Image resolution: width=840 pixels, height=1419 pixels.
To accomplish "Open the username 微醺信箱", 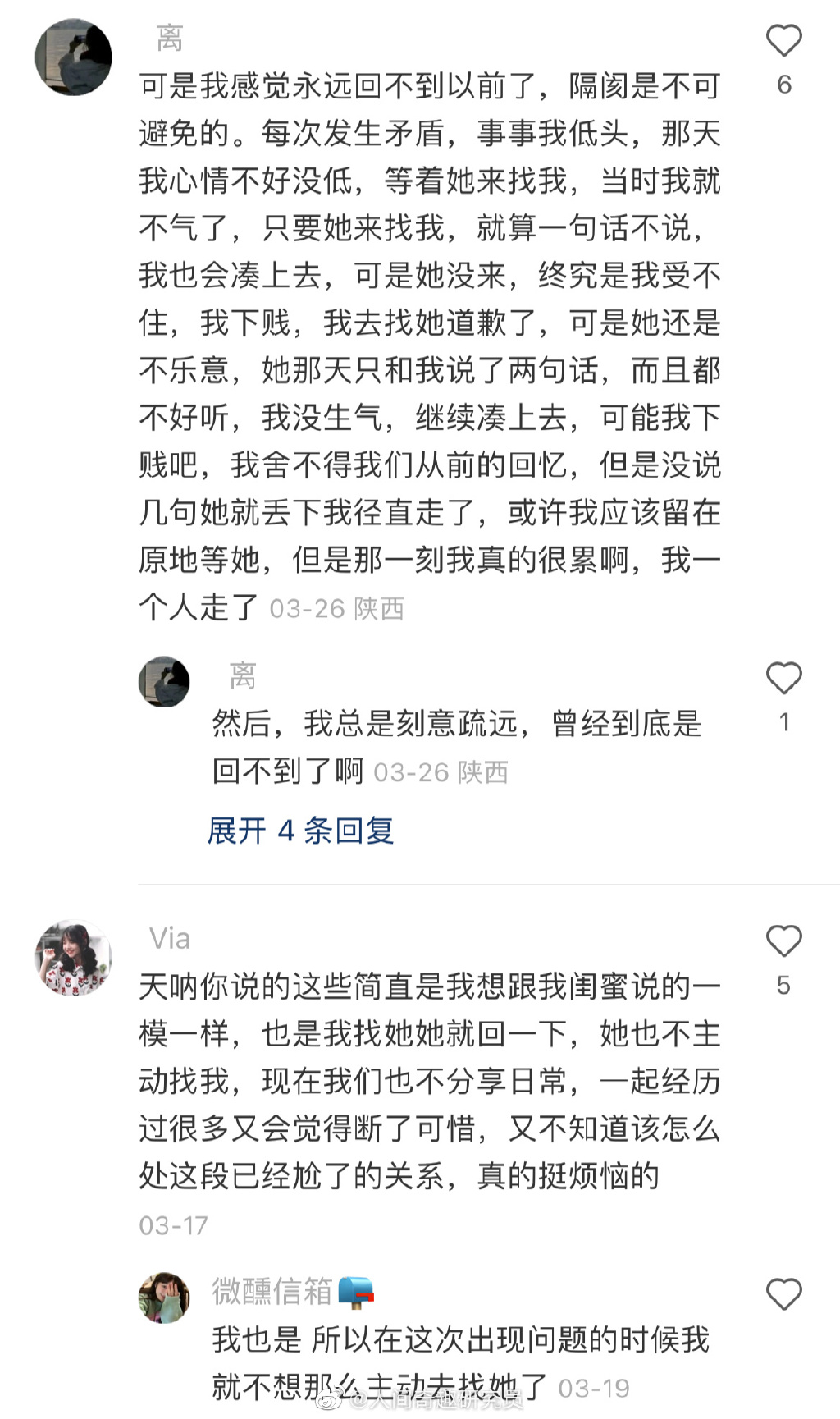I will click(272, 1291).
